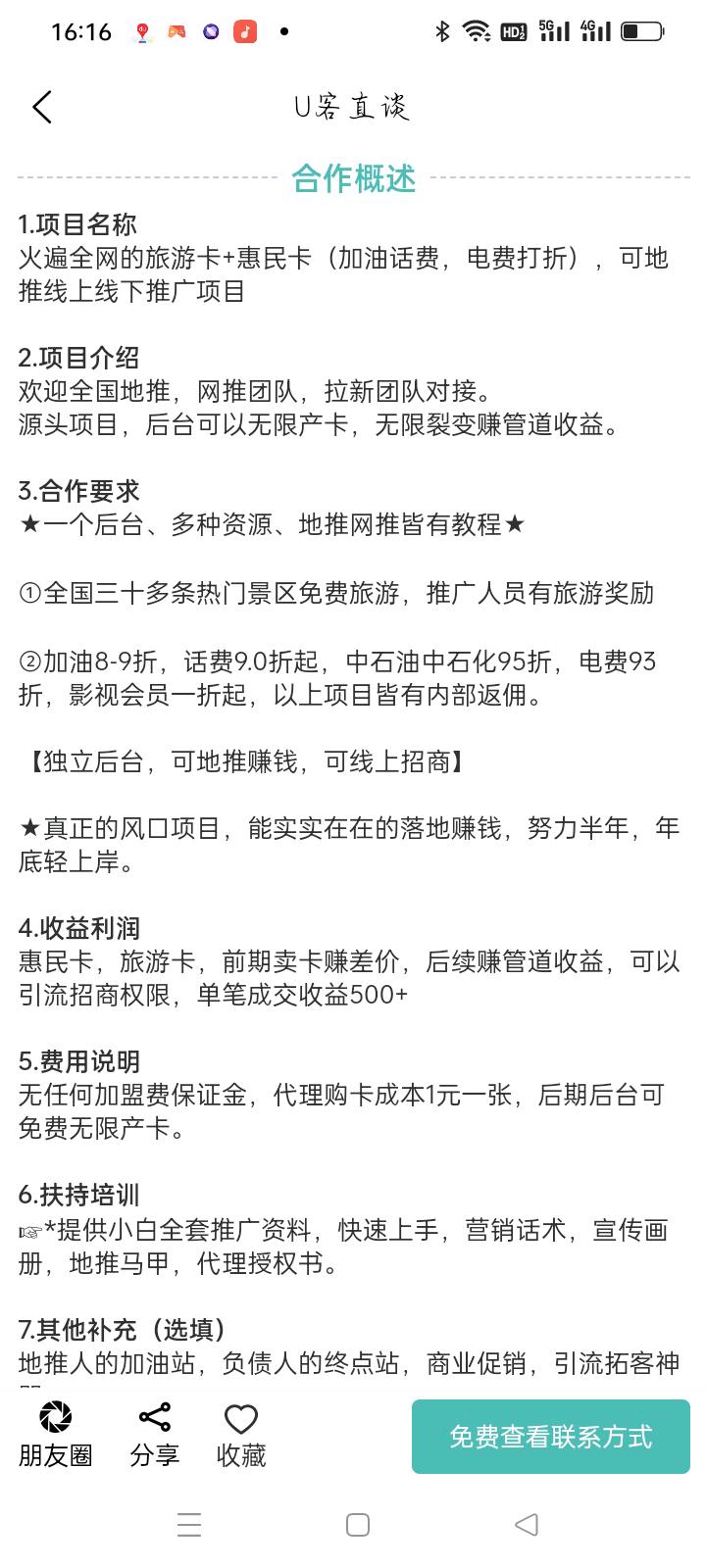Viewport: 706px width, 1568px height.
Task: Tap 免费查看联系方式 button
Action: click(x=551, y=1437)
